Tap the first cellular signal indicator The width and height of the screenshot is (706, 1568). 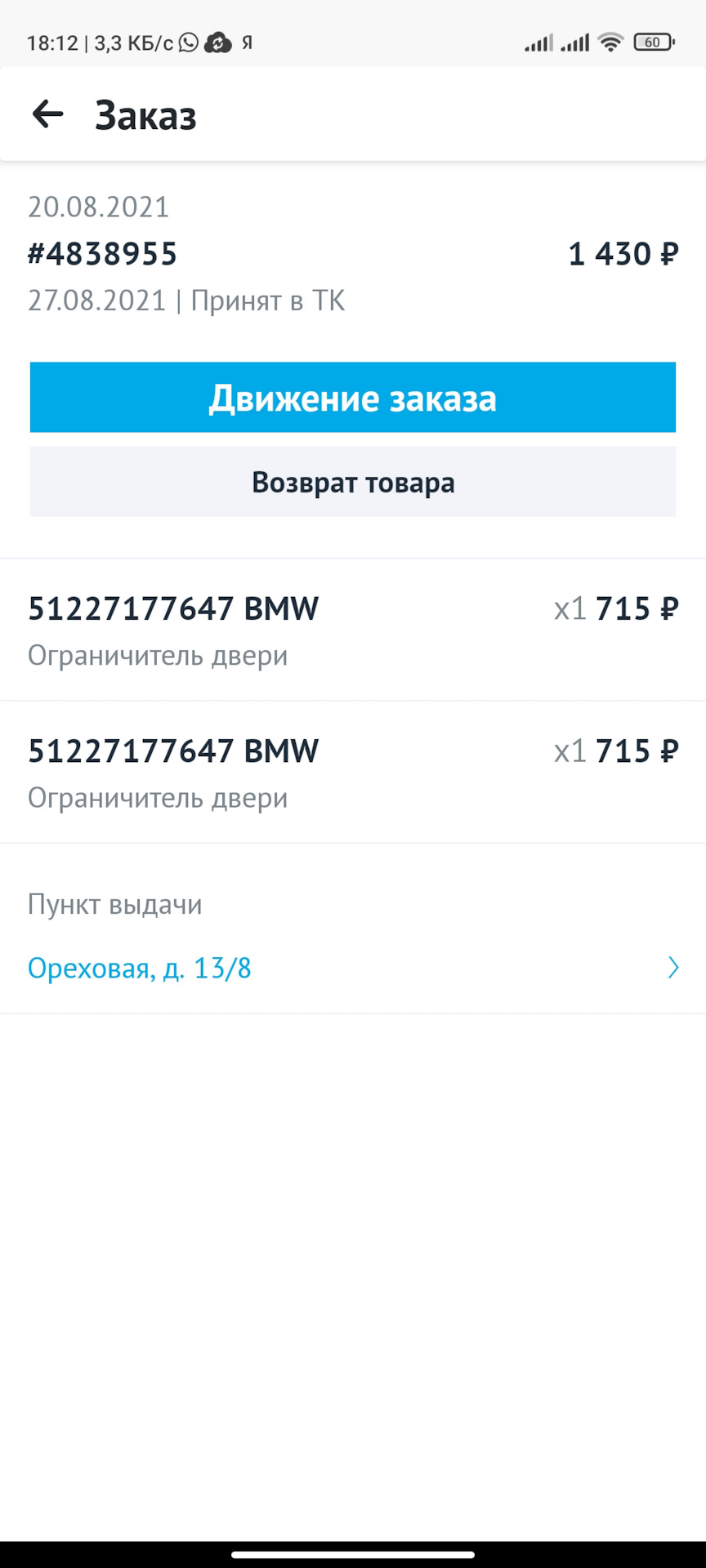[x=539, y=42]
